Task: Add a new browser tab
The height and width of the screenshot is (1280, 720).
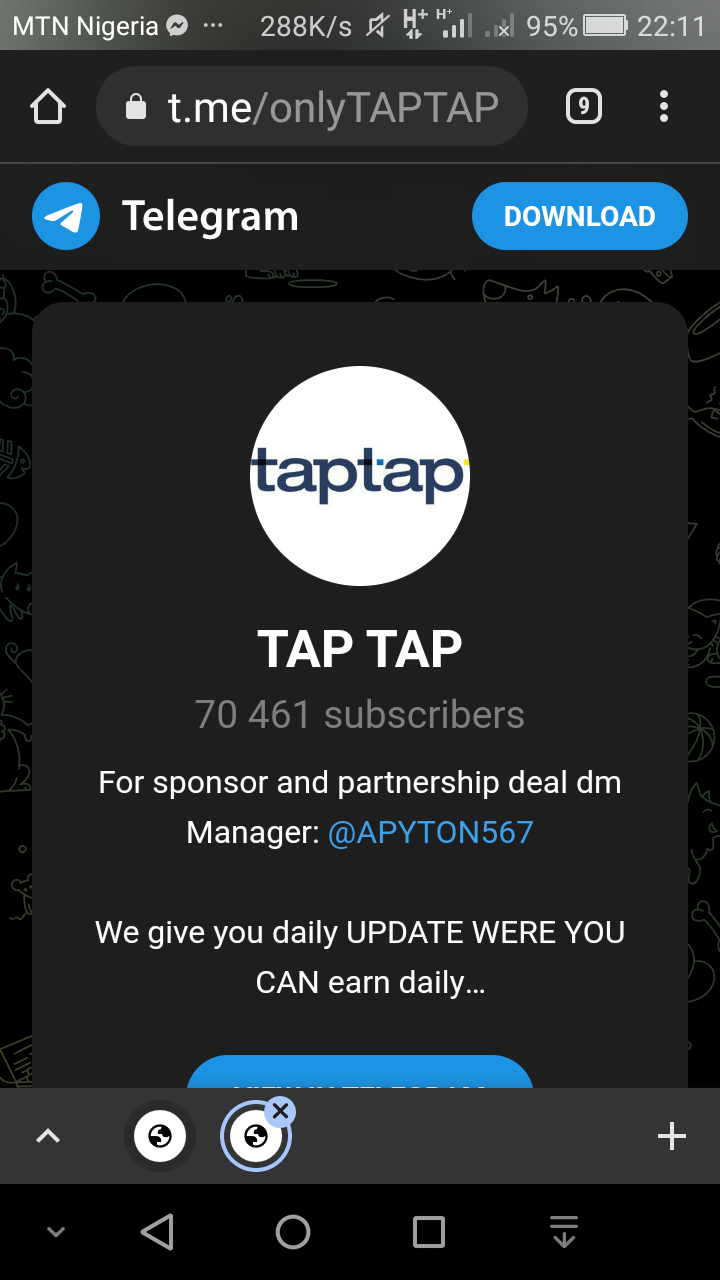Action: (671, 1136)
